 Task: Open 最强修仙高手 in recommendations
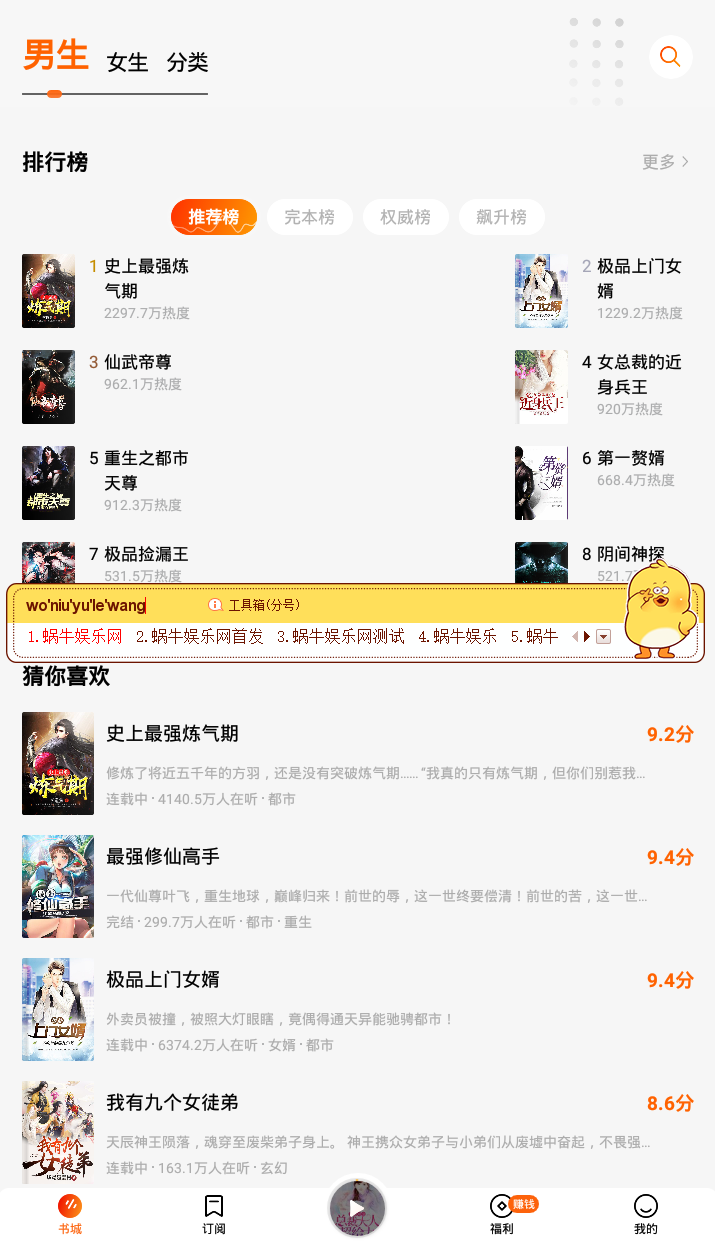tap(163, 857)
